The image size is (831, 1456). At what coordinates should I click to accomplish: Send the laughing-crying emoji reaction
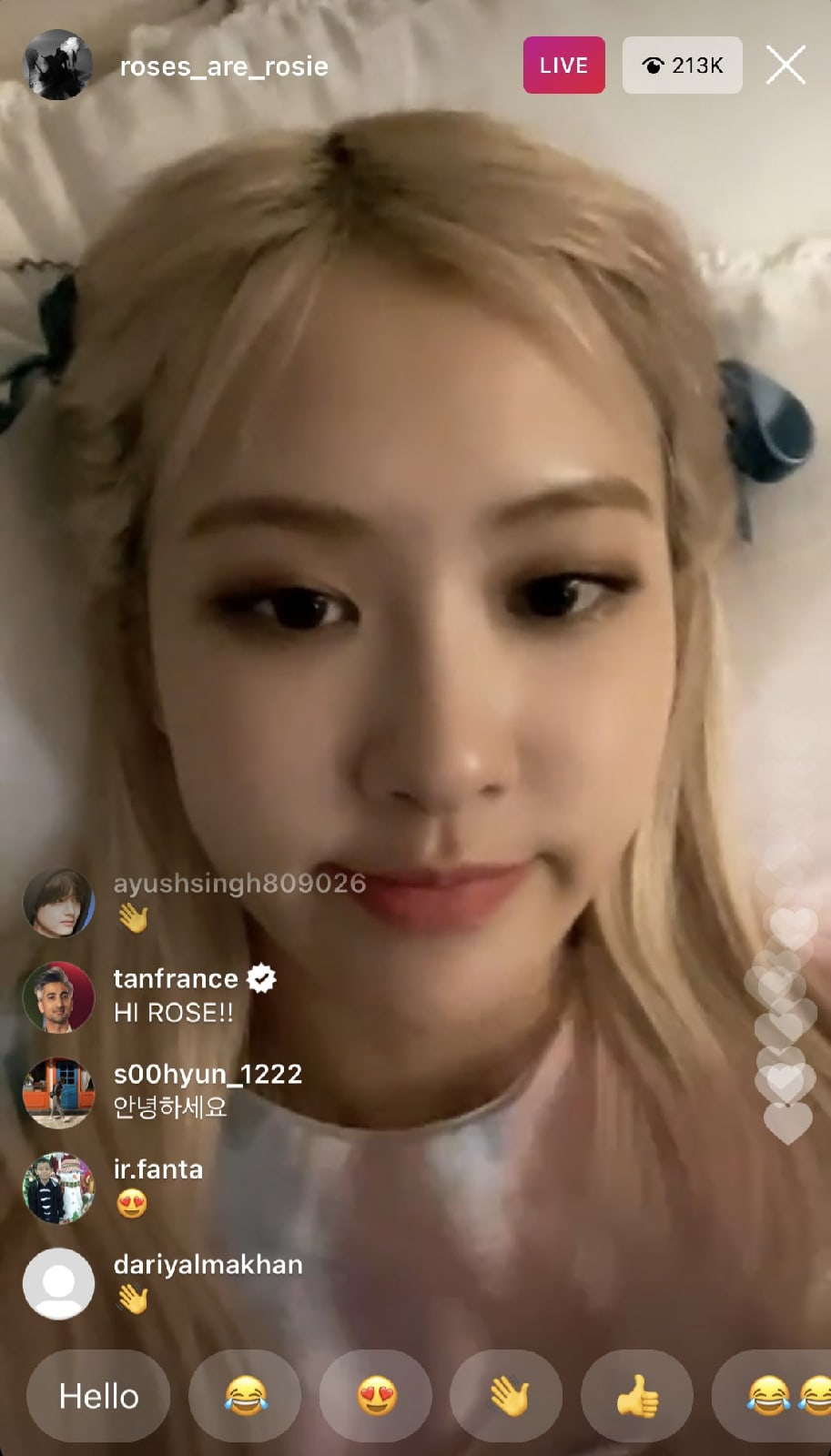coord(245,1396)
